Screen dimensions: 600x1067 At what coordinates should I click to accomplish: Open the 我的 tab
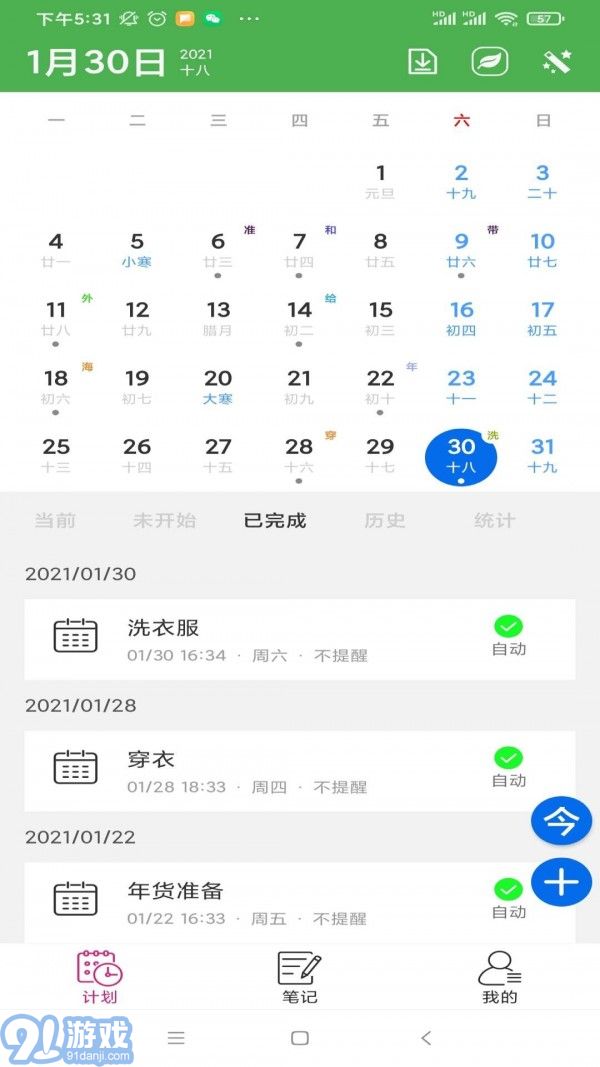coord(499,977)
